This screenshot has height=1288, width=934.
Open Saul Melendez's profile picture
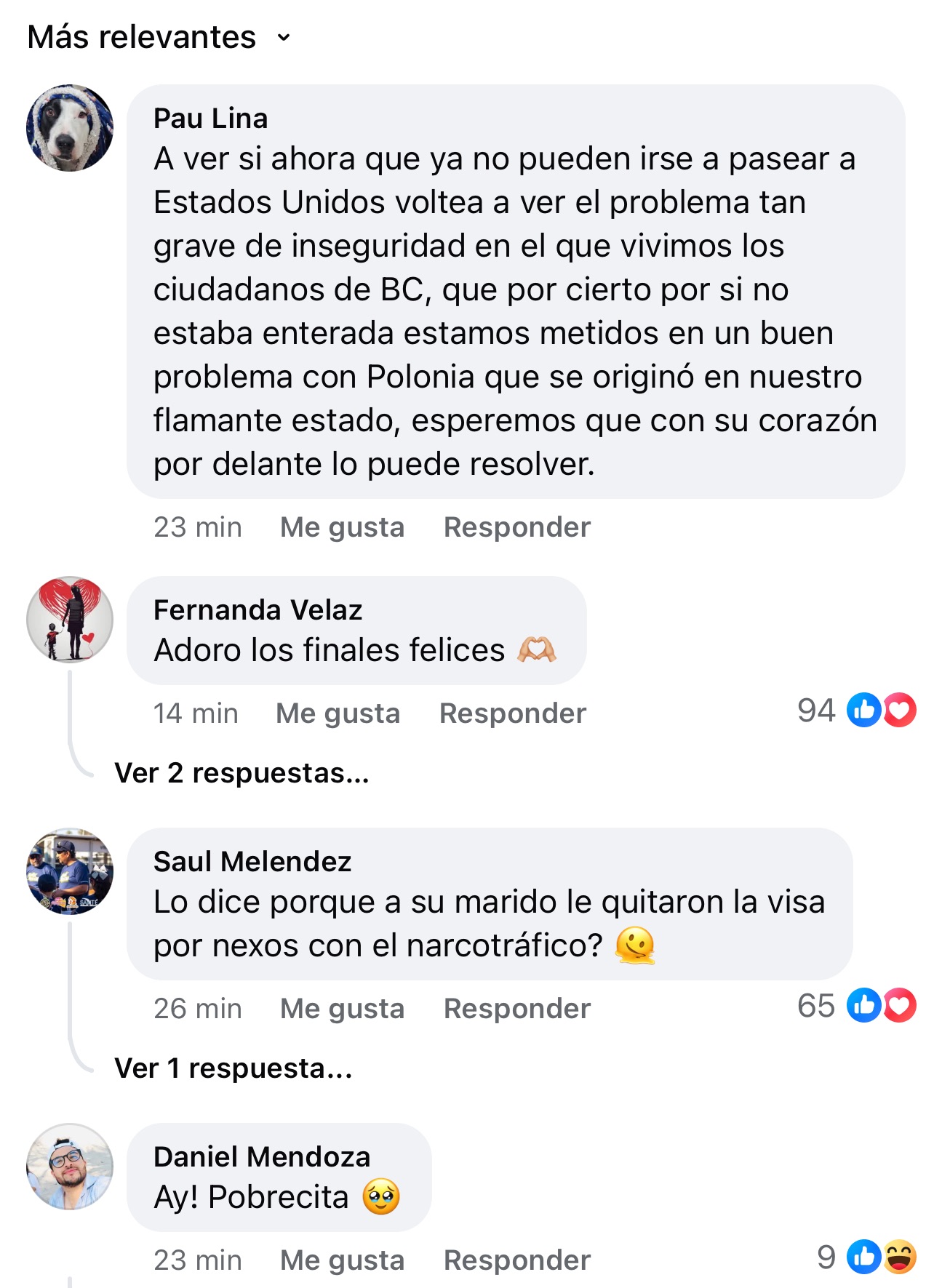[x=70, y=871]
